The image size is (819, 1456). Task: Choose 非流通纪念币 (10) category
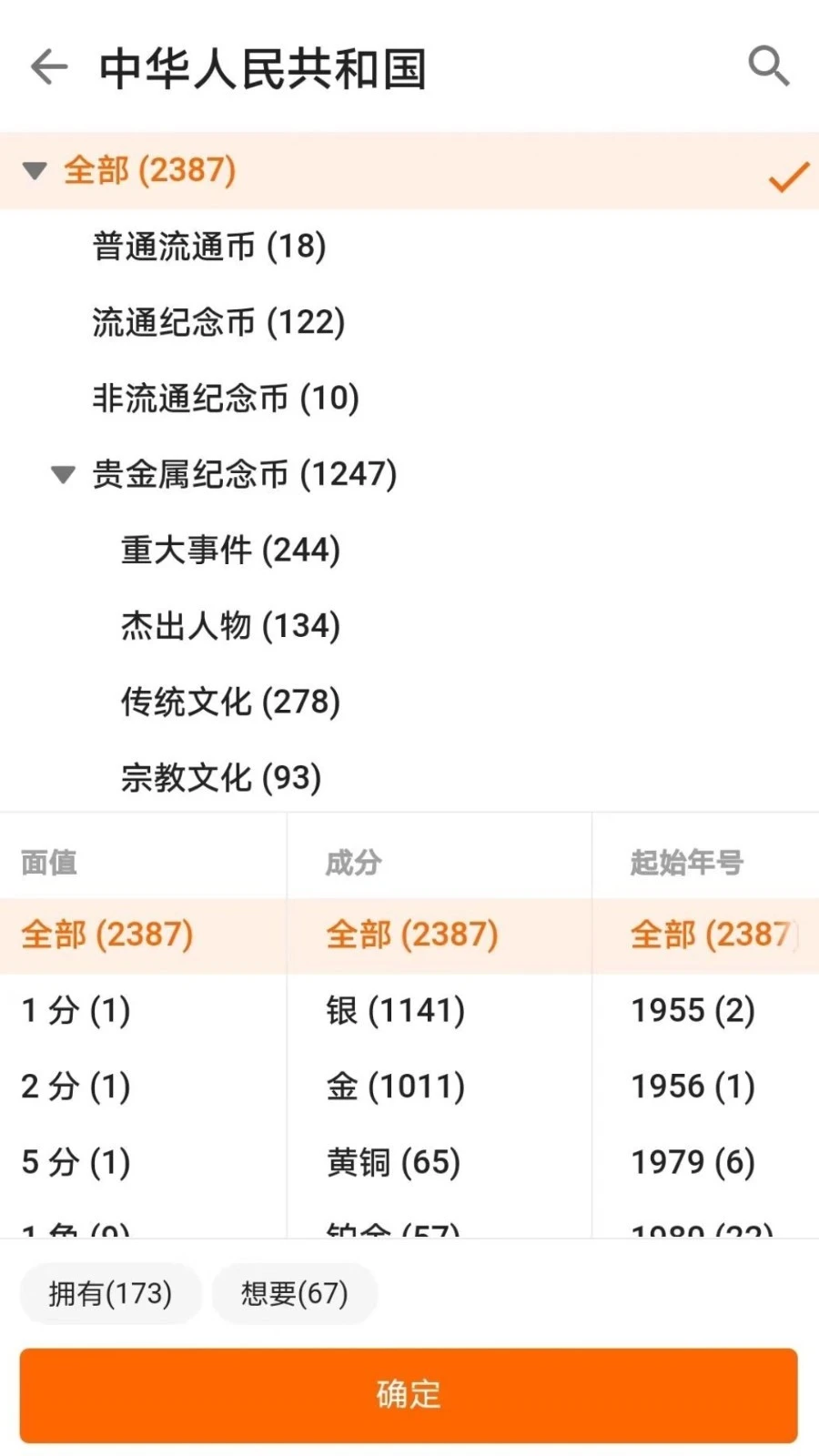click(x=225, y=399)
